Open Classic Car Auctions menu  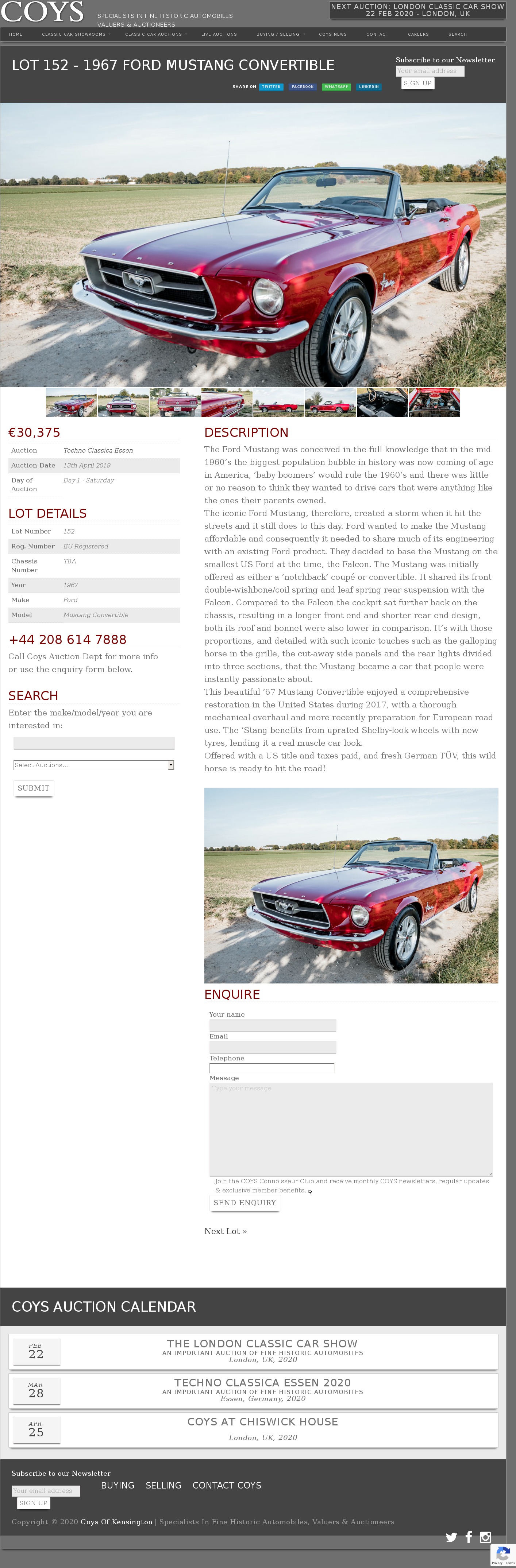[154, 35]
